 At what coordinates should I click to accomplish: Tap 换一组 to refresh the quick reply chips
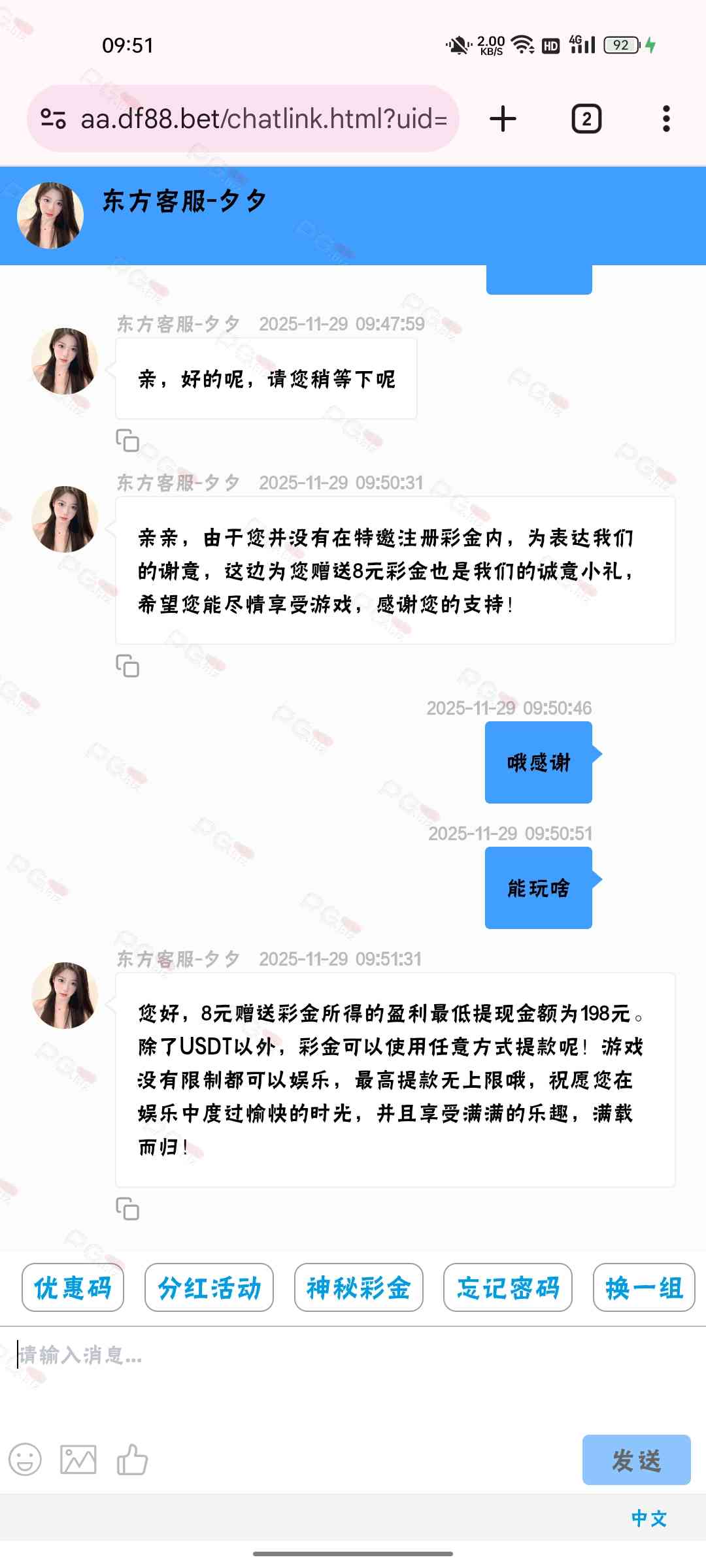click(644, 1288)
